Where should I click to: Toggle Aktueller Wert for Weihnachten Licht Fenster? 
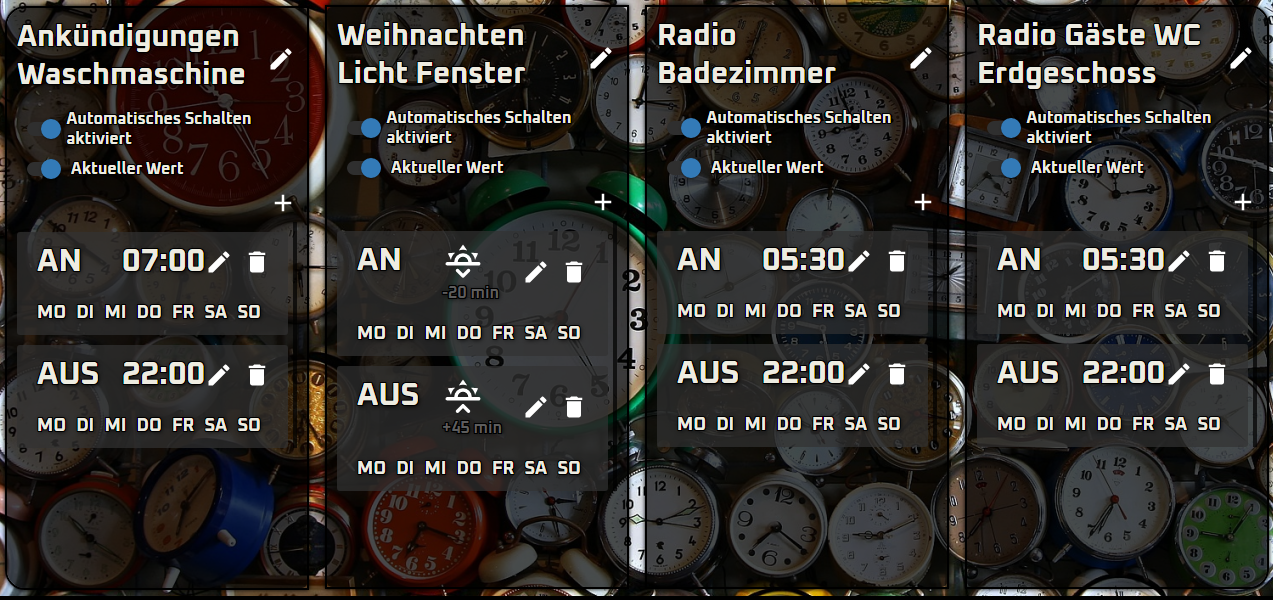click(x=366, y=167)
